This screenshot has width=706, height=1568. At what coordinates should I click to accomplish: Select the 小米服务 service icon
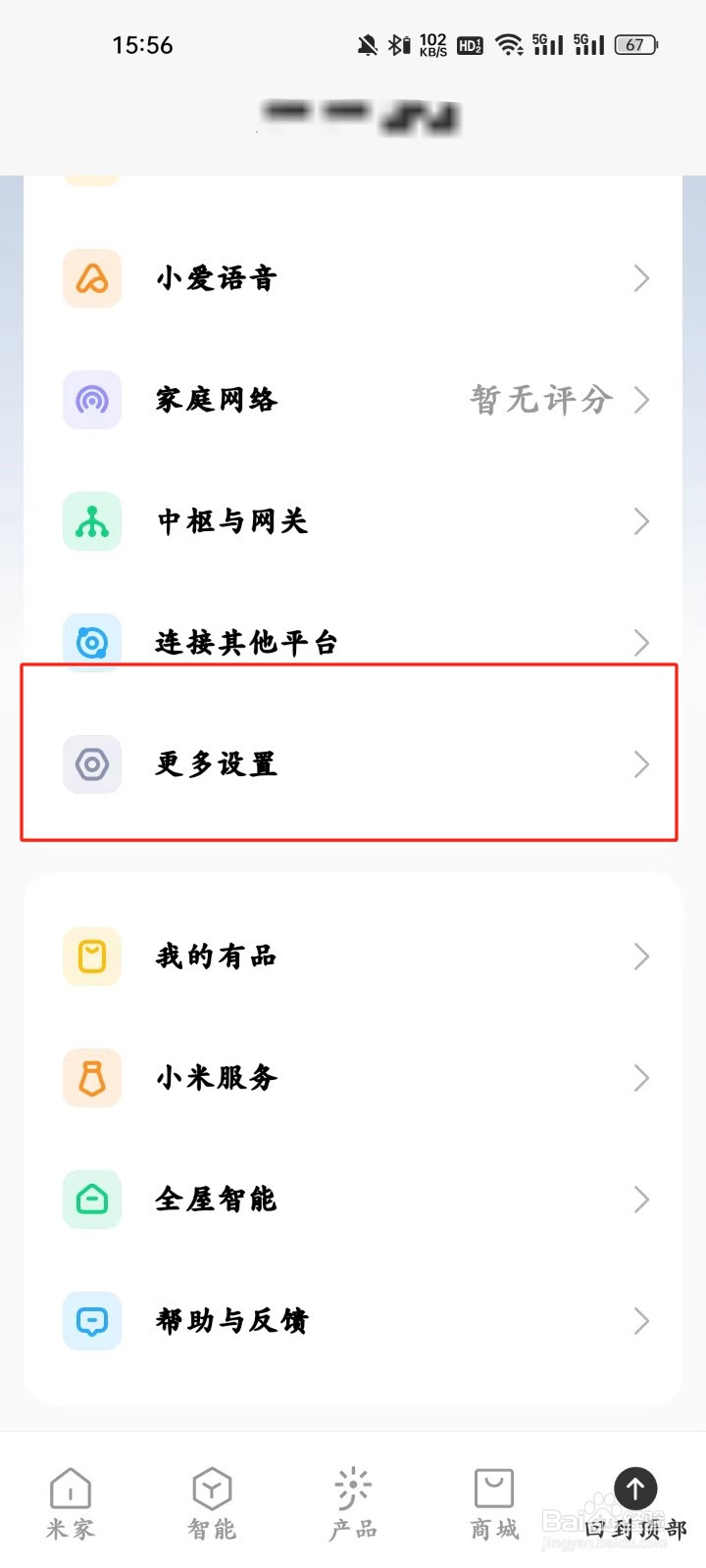click(x=91, y=1078)
